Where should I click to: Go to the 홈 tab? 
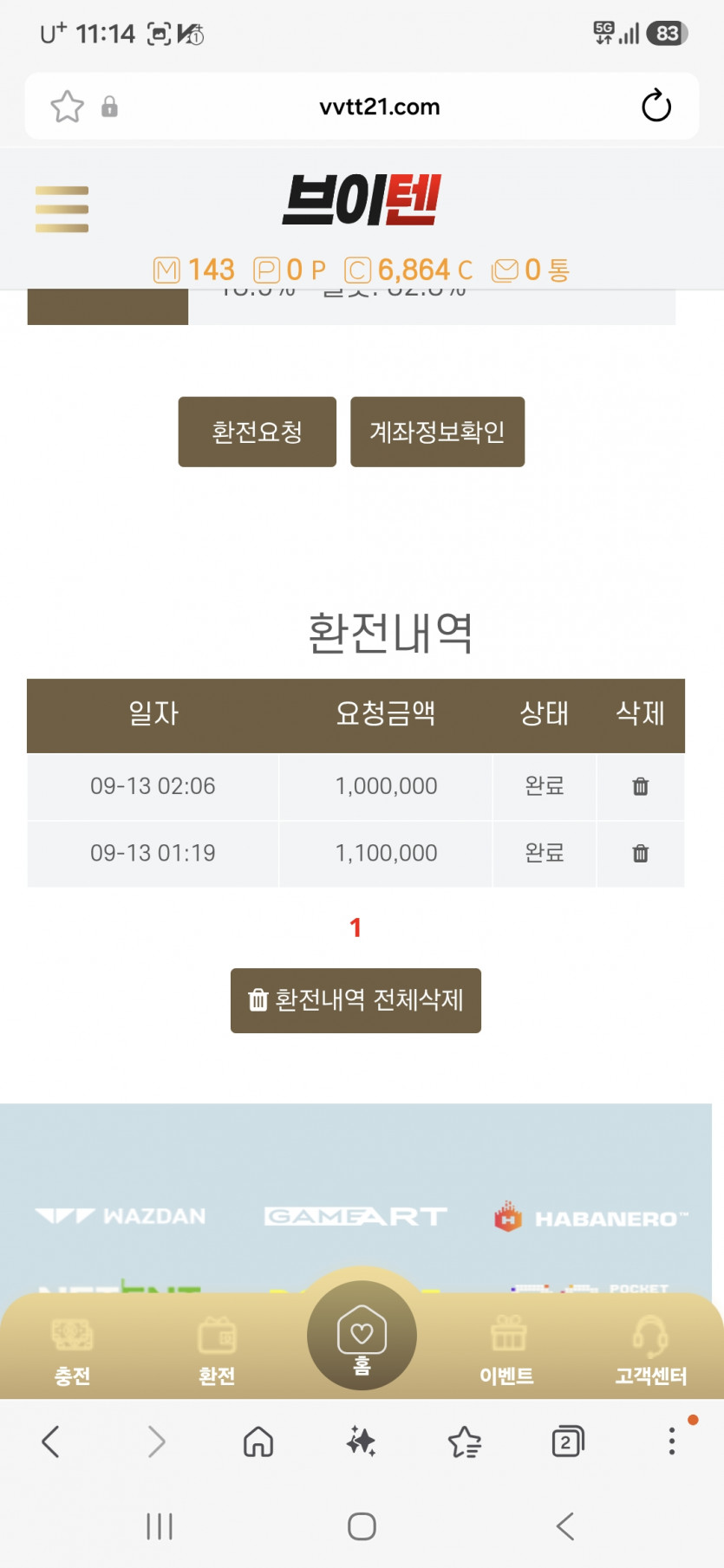(x=362, y=1336)
